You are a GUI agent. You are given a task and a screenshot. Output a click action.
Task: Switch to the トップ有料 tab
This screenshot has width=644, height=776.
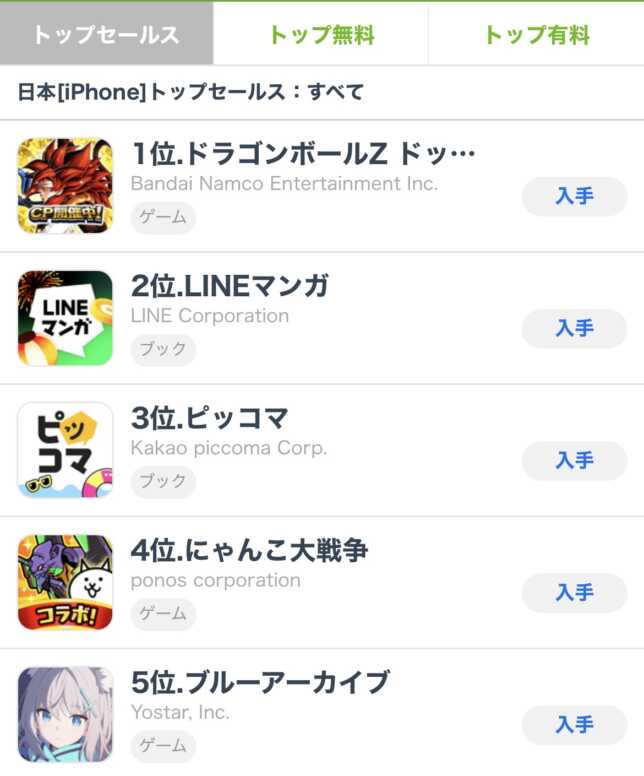point(536,35)
